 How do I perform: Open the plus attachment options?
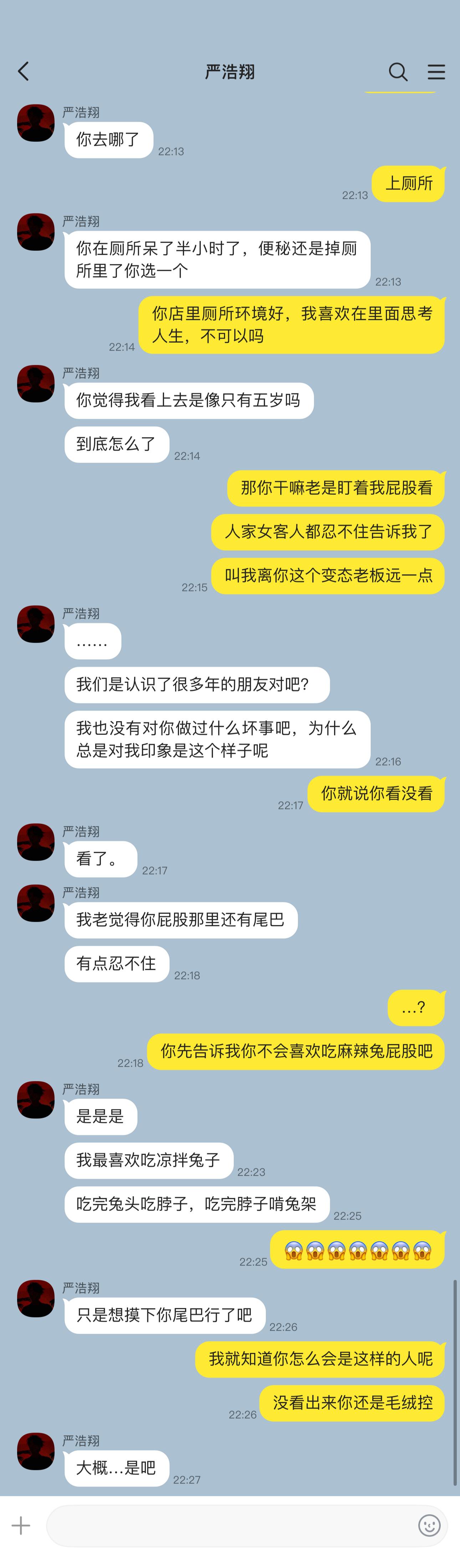pyautogui.click(x=21, y=1525)
